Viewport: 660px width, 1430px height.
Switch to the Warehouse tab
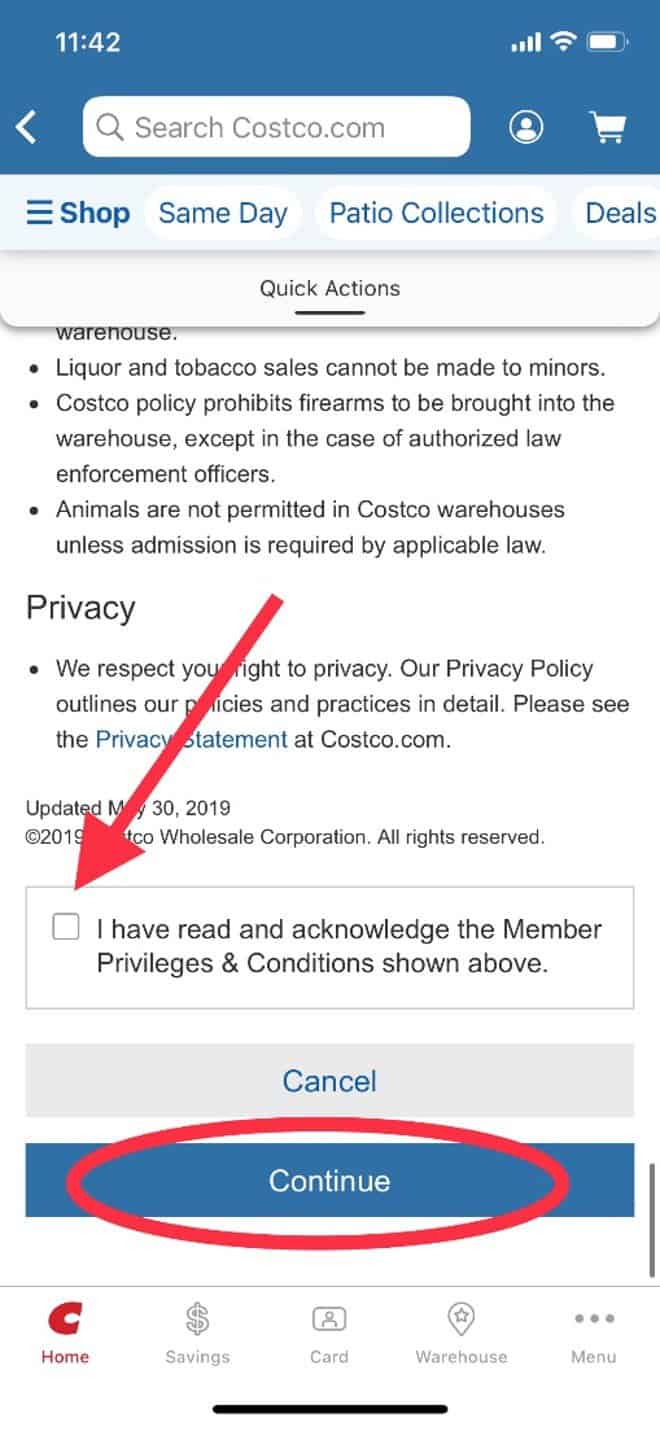point(461,1333)
